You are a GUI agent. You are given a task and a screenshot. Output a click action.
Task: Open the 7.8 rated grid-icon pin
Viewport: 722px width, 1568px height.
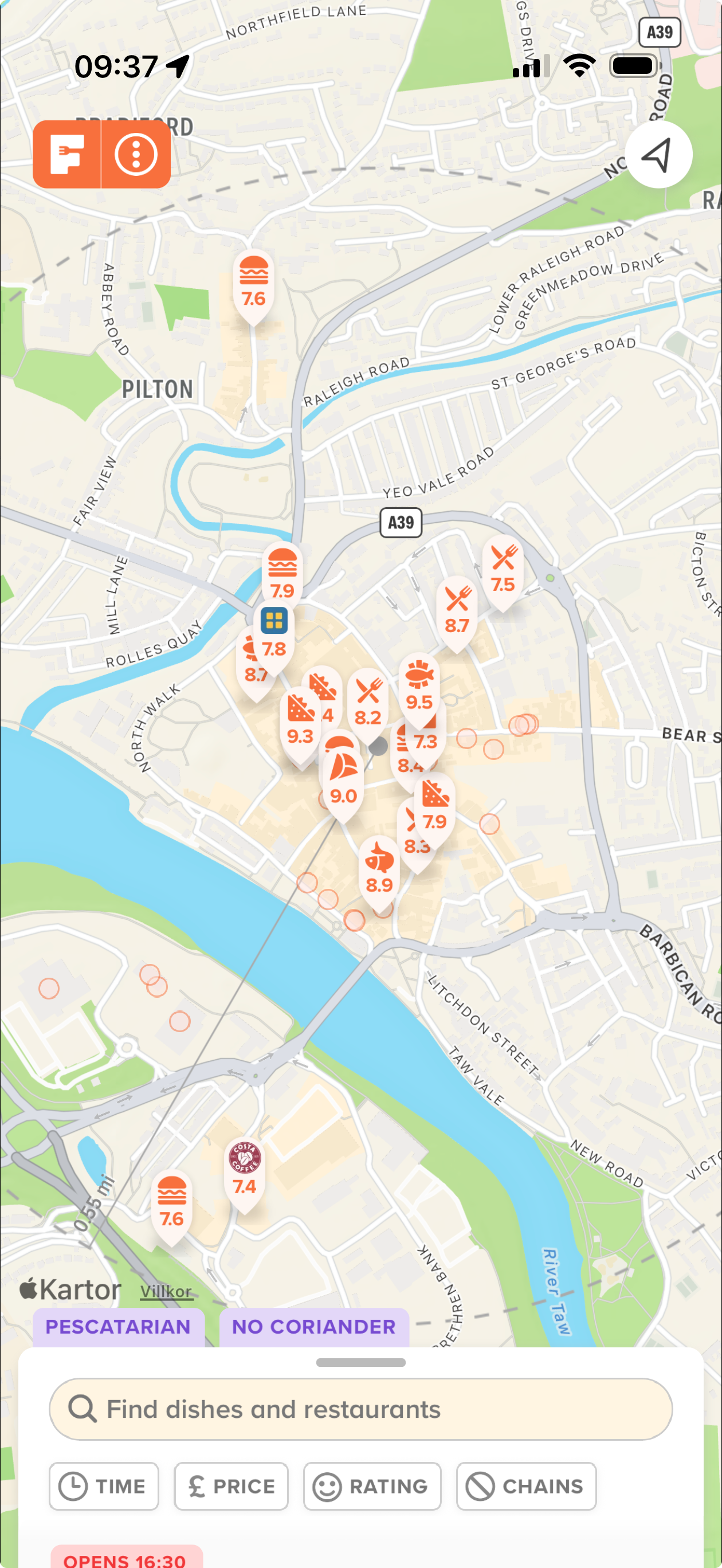click(274, 634)
